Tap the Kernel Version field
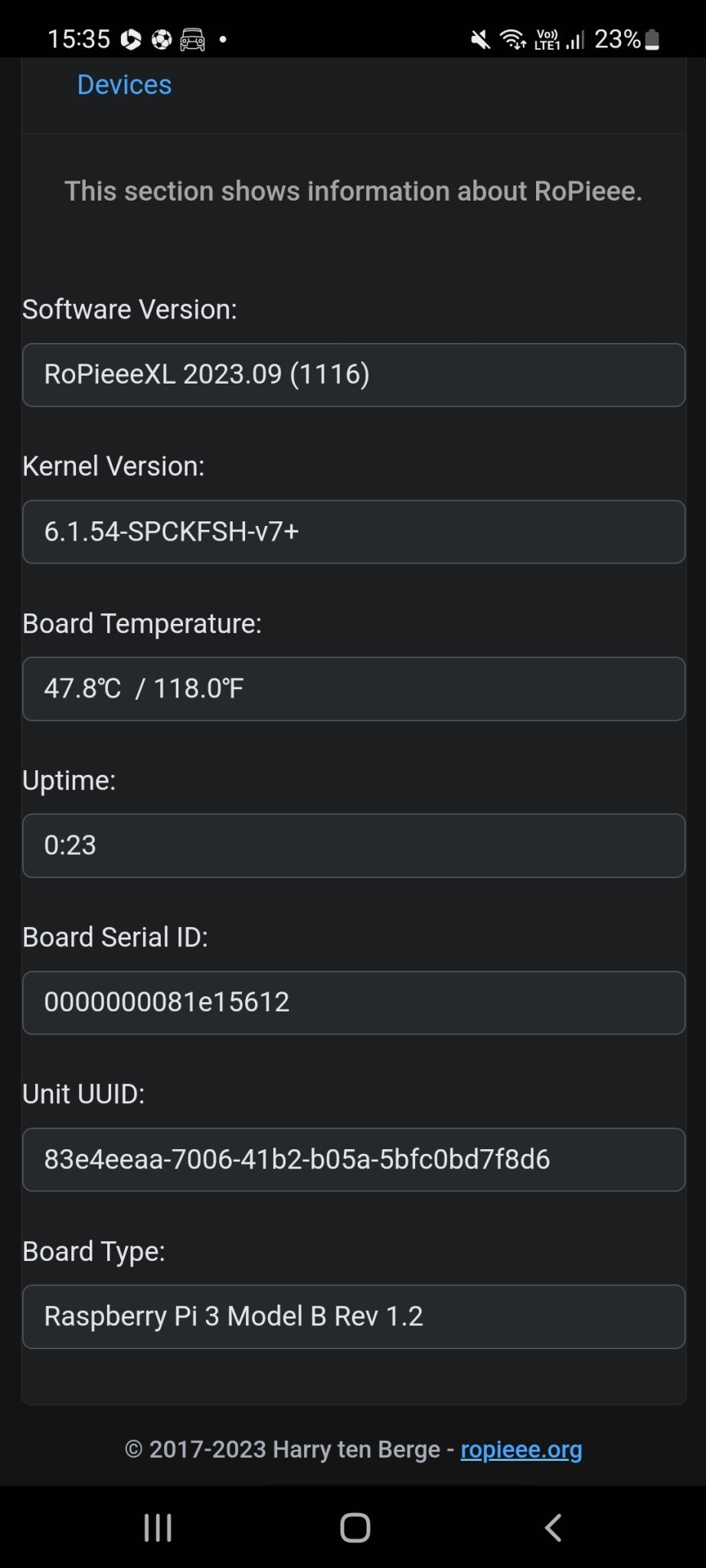 pos(353,531)
